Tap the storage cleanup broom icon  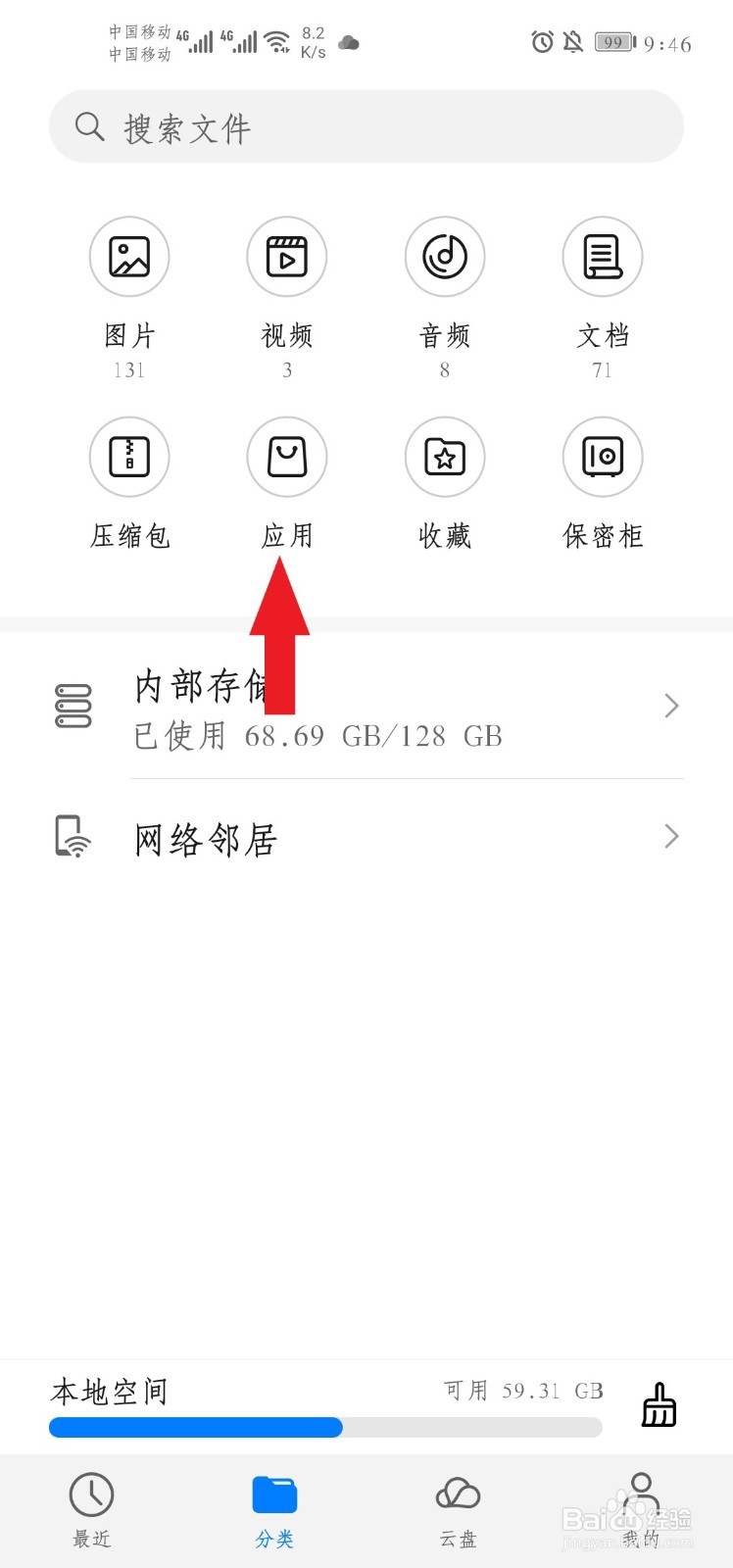pyautogui.click(x=660, y=1405)
